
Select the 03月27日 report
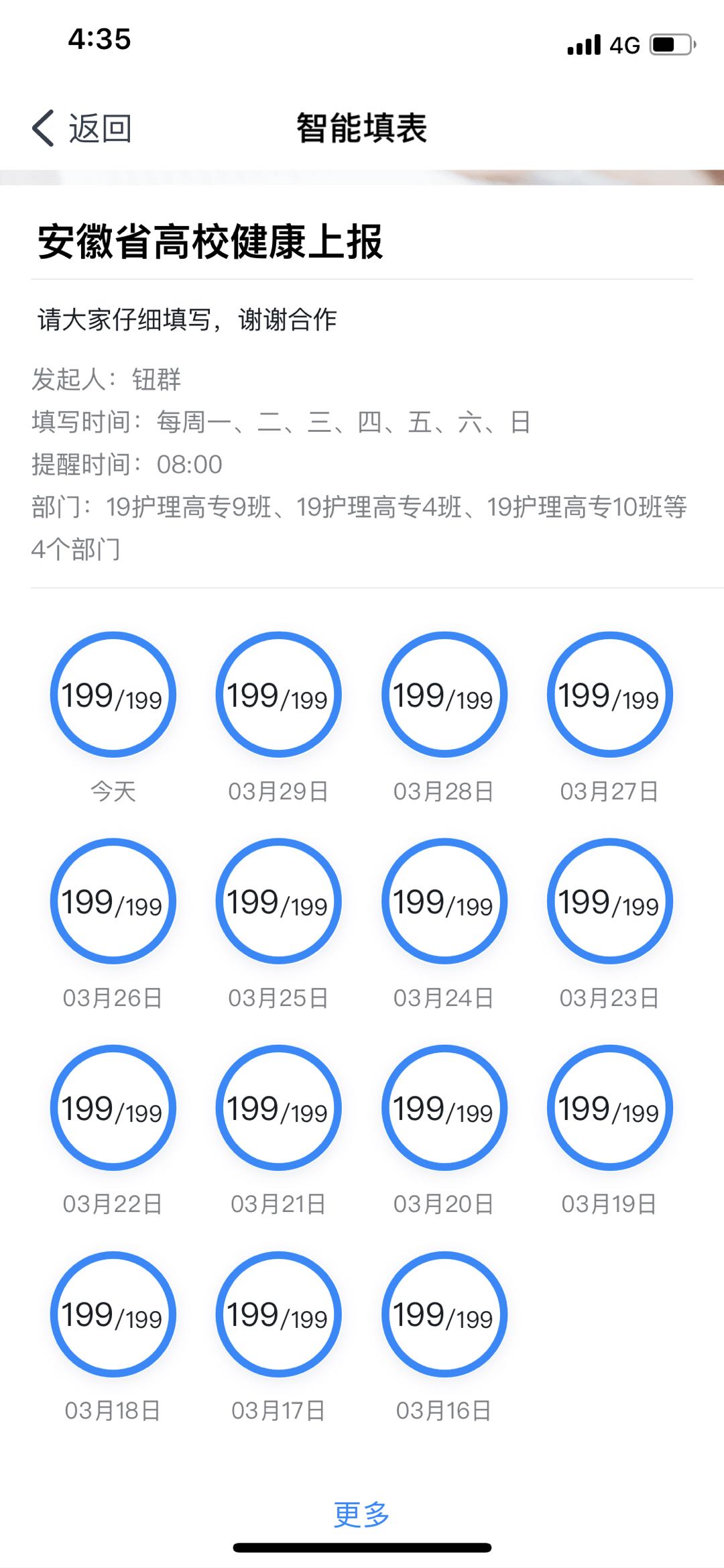[609, 695]
